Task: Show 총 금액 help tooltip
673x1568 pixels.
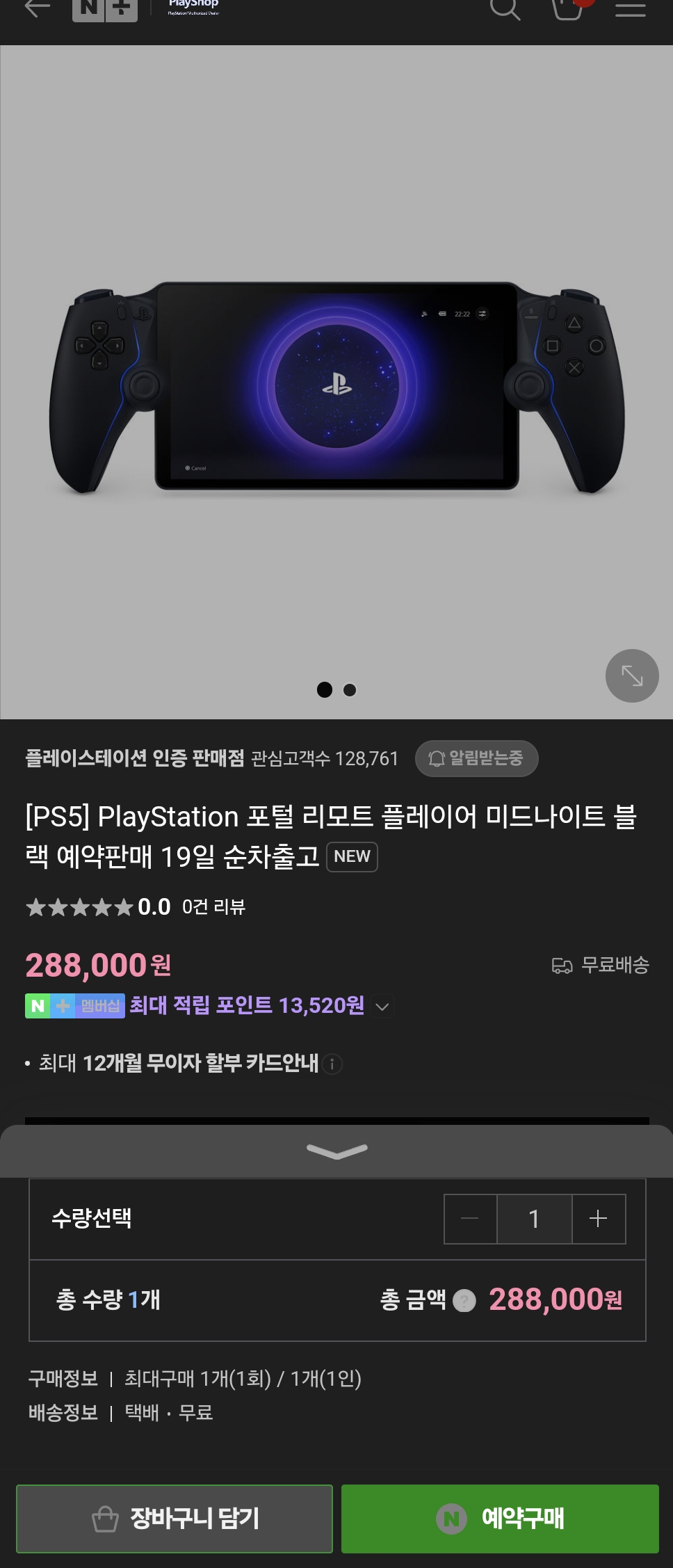Action: tap(464, 1300)
